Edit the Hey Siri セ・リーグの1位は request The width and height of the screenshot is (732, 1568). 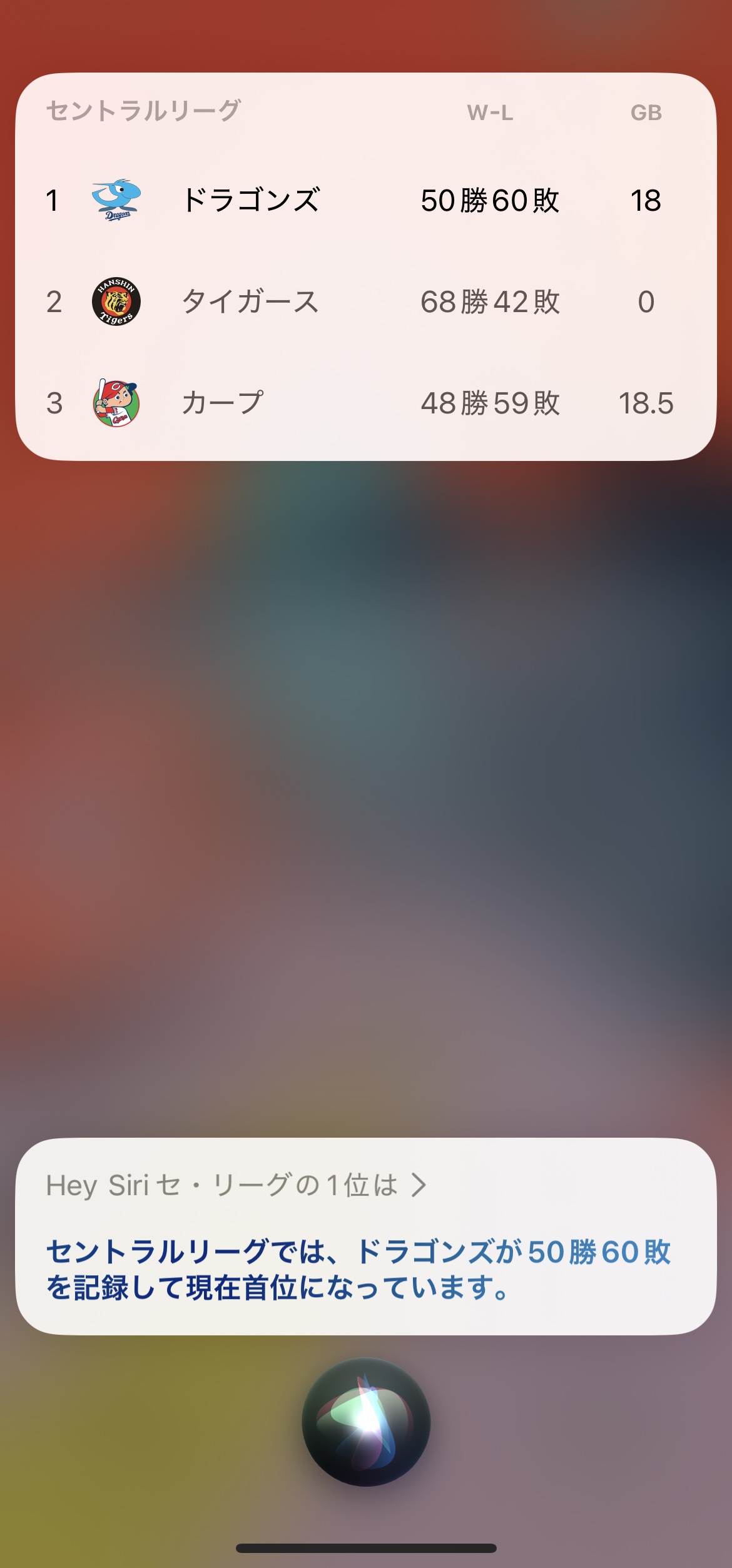(236, 1185)
